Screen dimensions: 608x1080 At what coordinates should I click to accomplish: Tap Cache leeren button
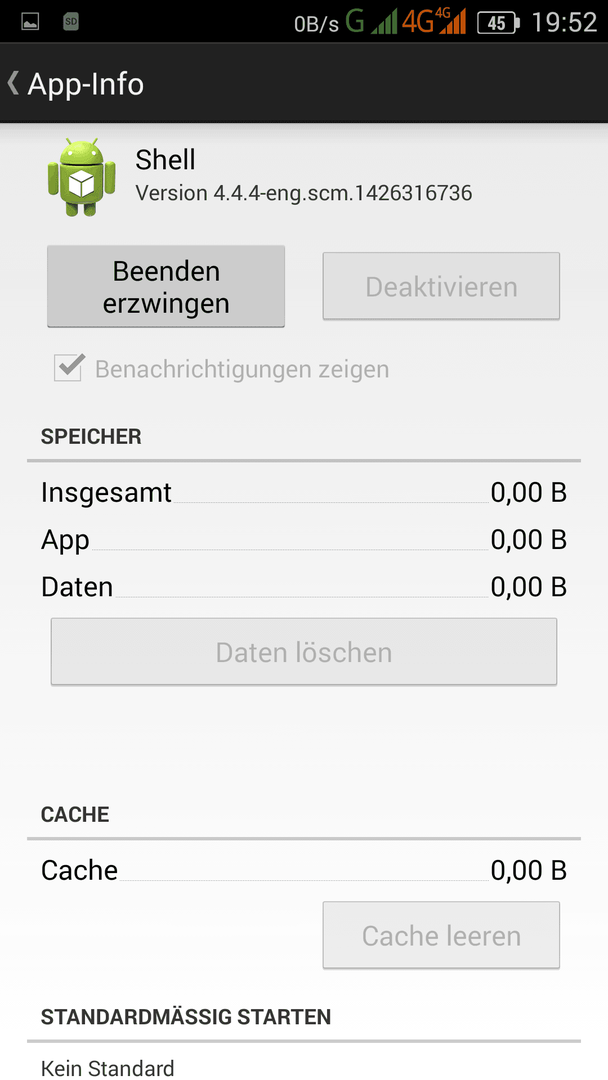[x=441, y=935]
